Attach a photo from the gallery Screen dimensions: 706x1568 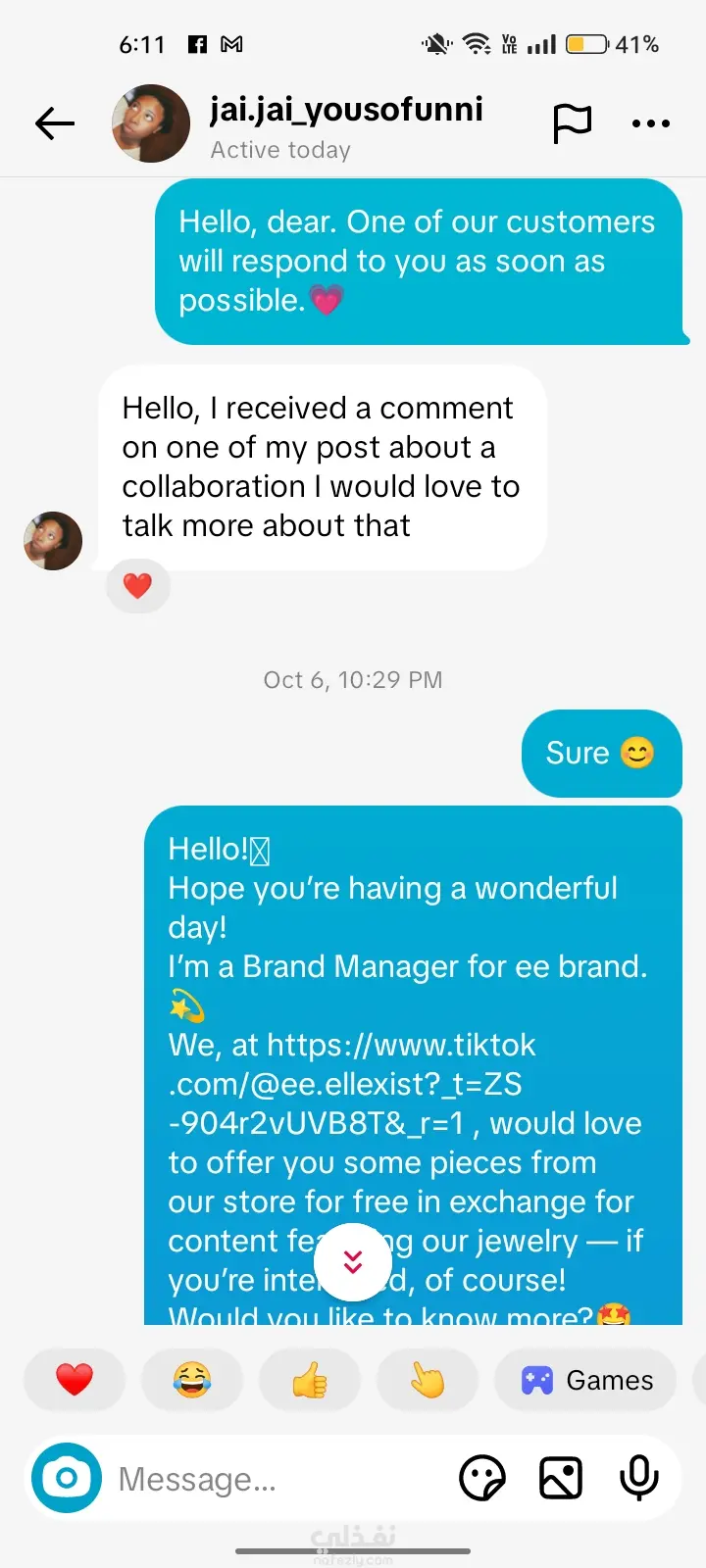point(561,1478)
